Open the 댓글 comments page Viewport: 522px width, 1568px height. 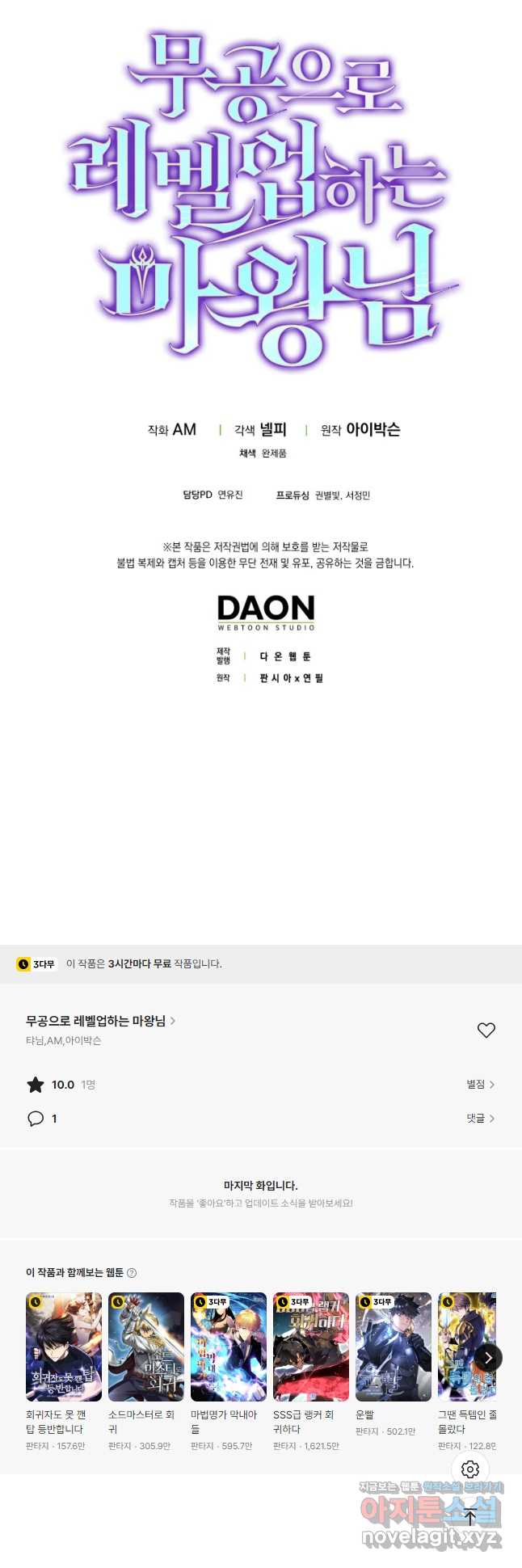(x=480, y=1118)
